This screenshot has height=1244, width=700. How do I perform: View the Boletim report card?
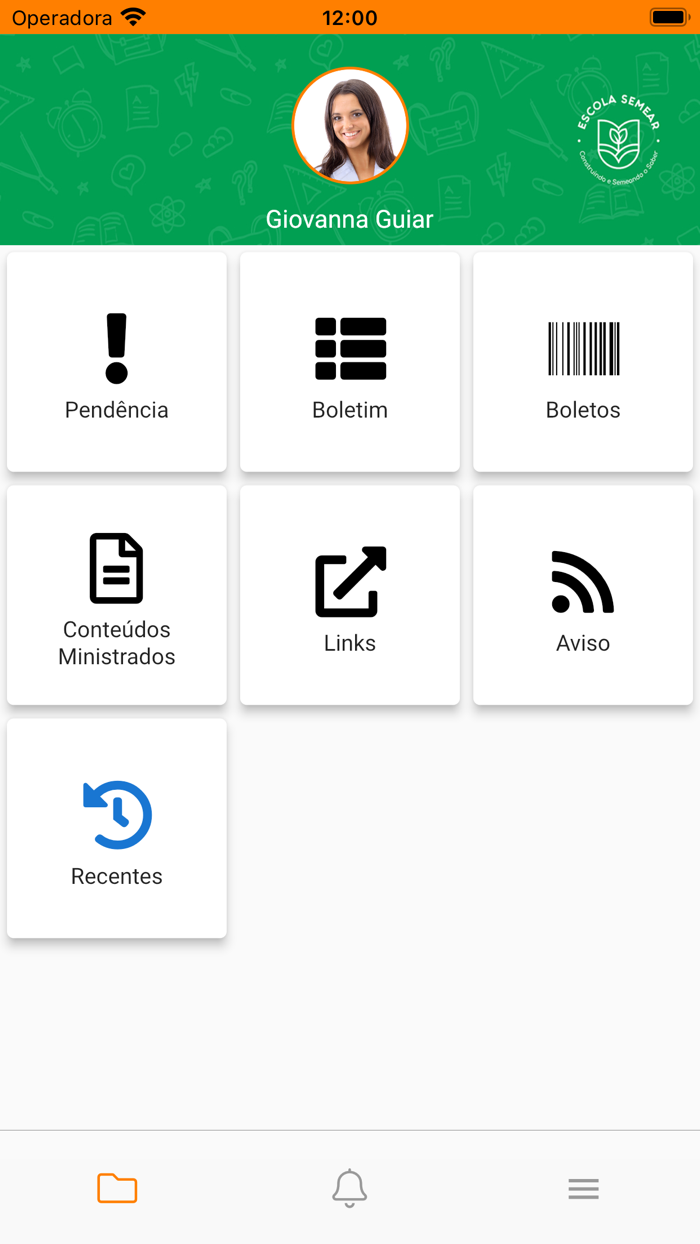[350, 362]
